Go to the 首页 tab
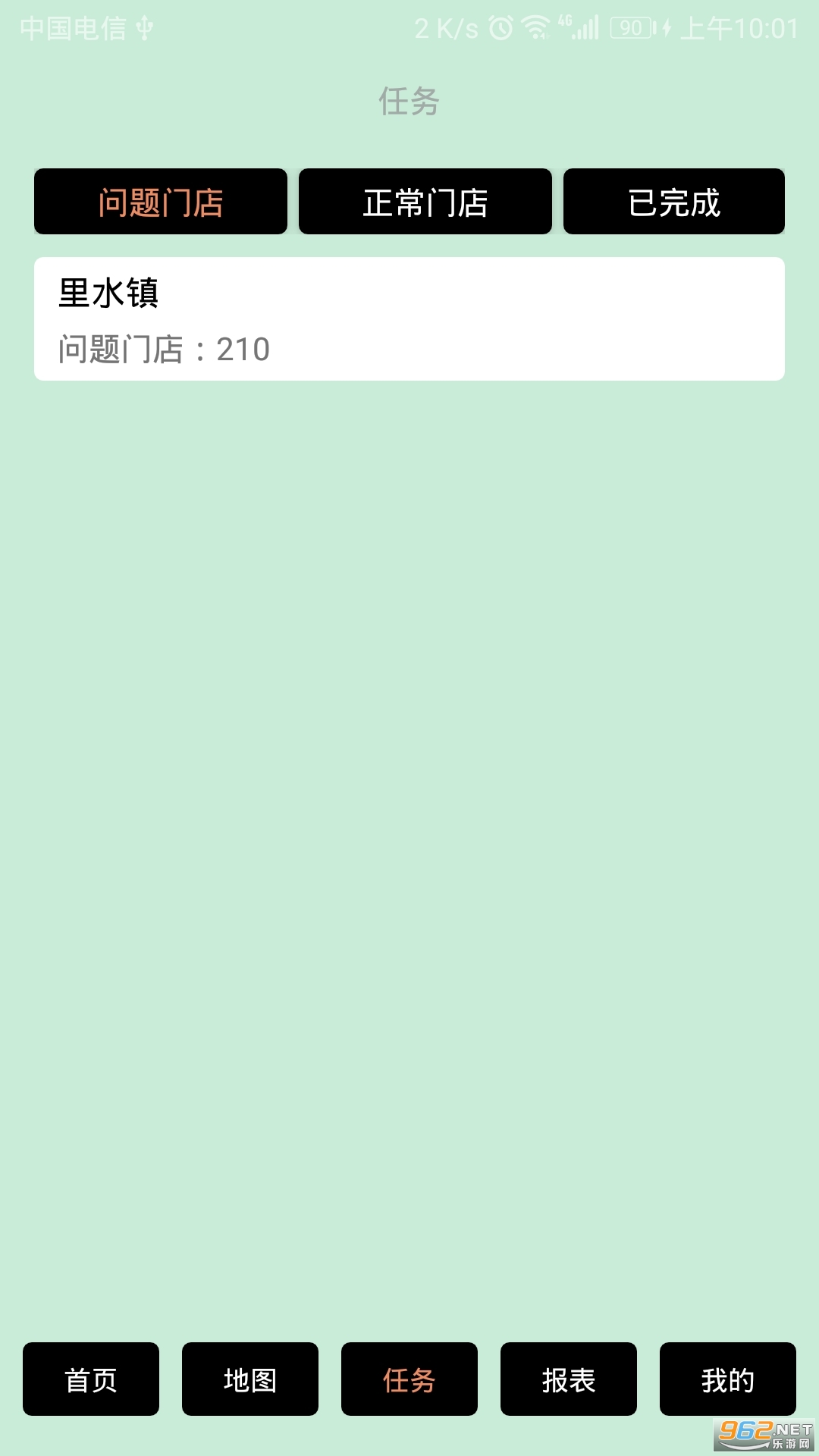Screen dimensions: 819x1456 click(91, 1379)
